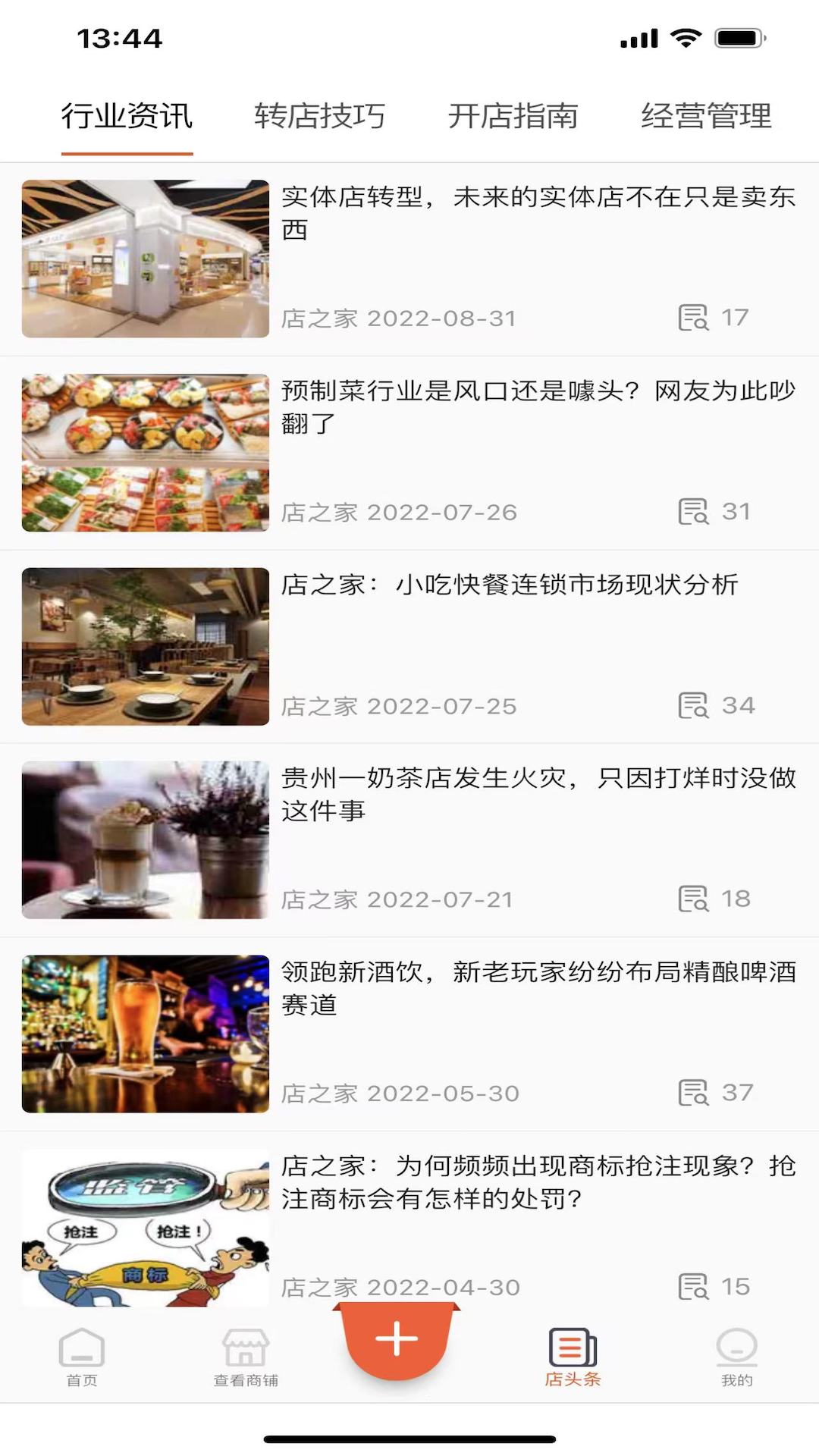Open the 查看商铺 tab
The width and height of the screenshot is (819, 1456).
coord(246,1357)
